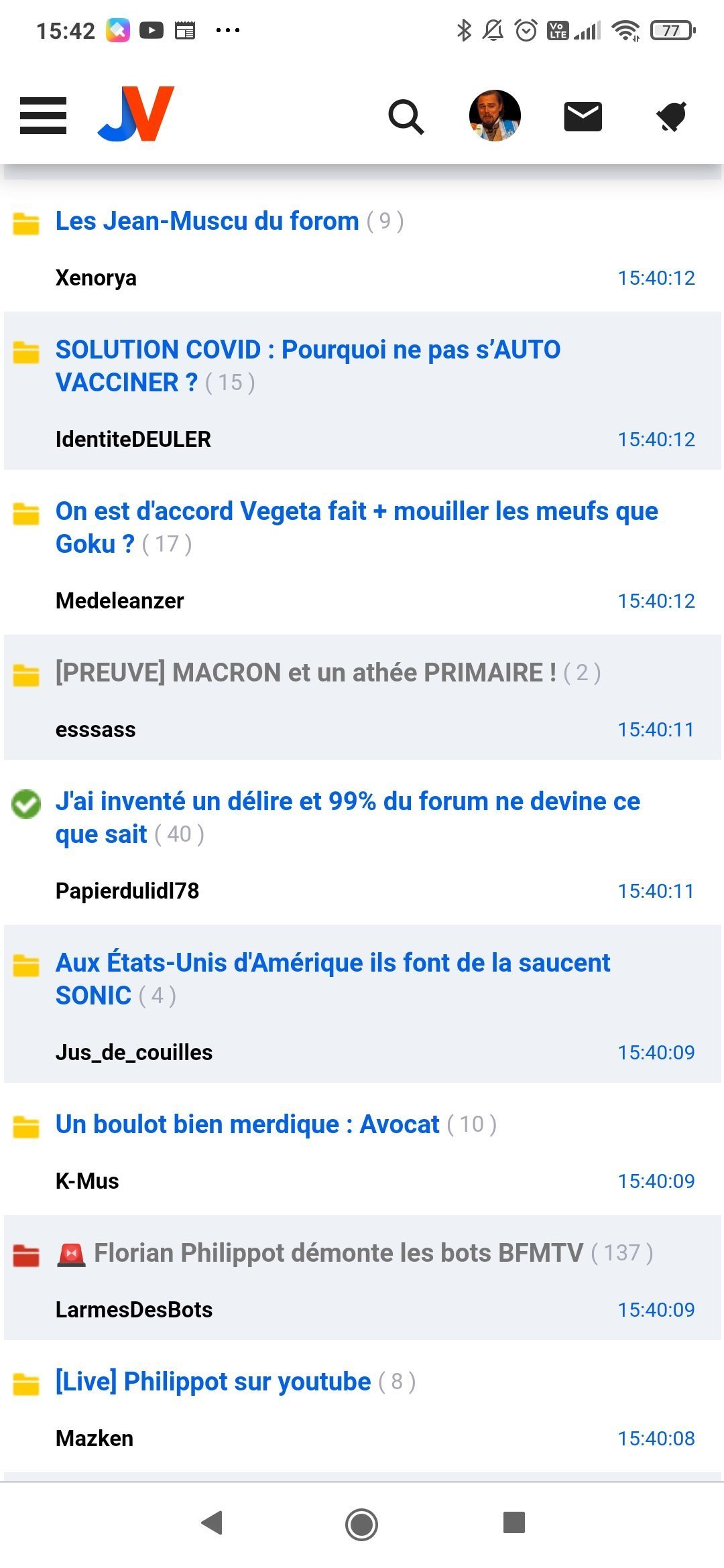Open the hamburger drawer menu
This screenshot has width=724, height=1568.
click(x=44, y=115)
